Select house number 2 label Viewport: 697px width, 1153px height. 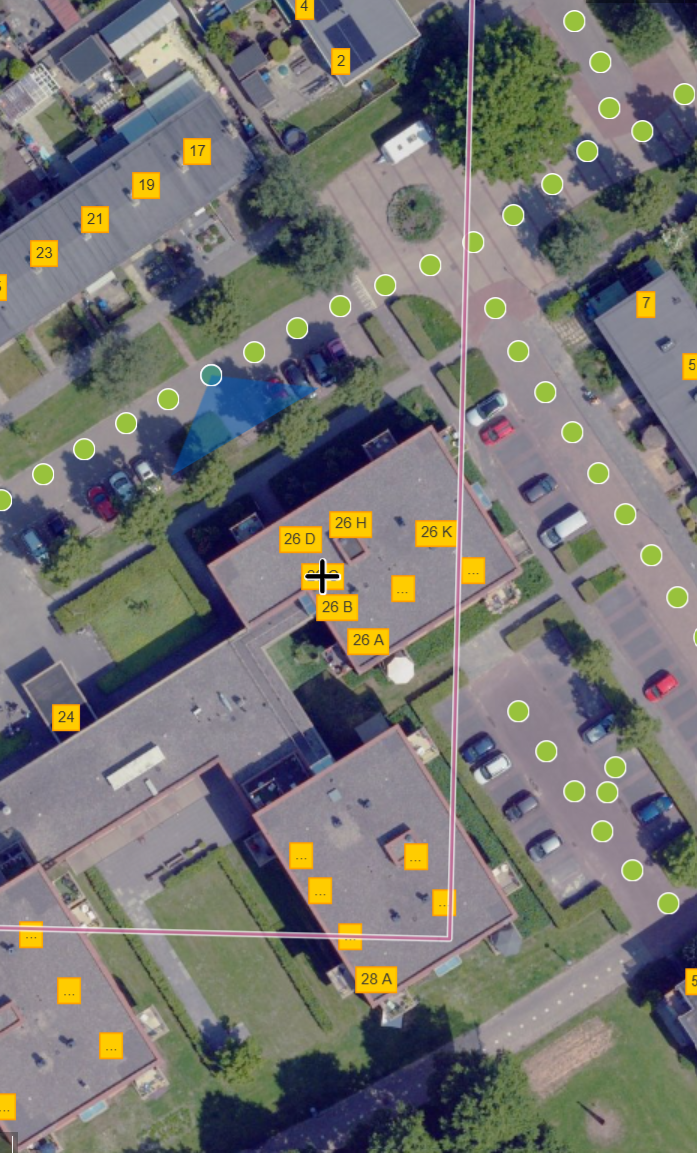pyautogui.click(x=341, y=62)
